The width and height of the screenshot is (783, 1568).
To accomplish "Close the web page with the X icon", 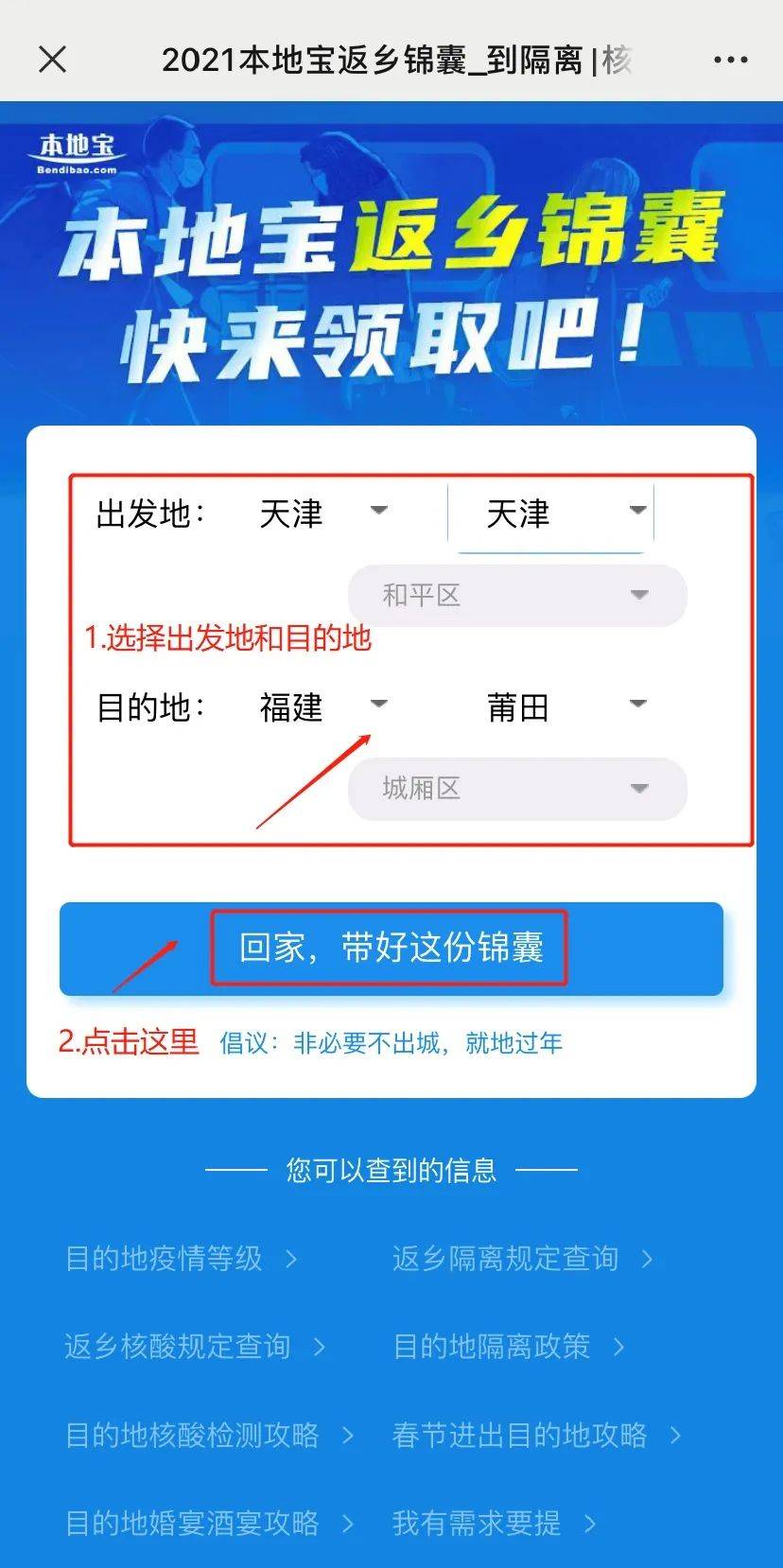I will [x=53, y=60].
